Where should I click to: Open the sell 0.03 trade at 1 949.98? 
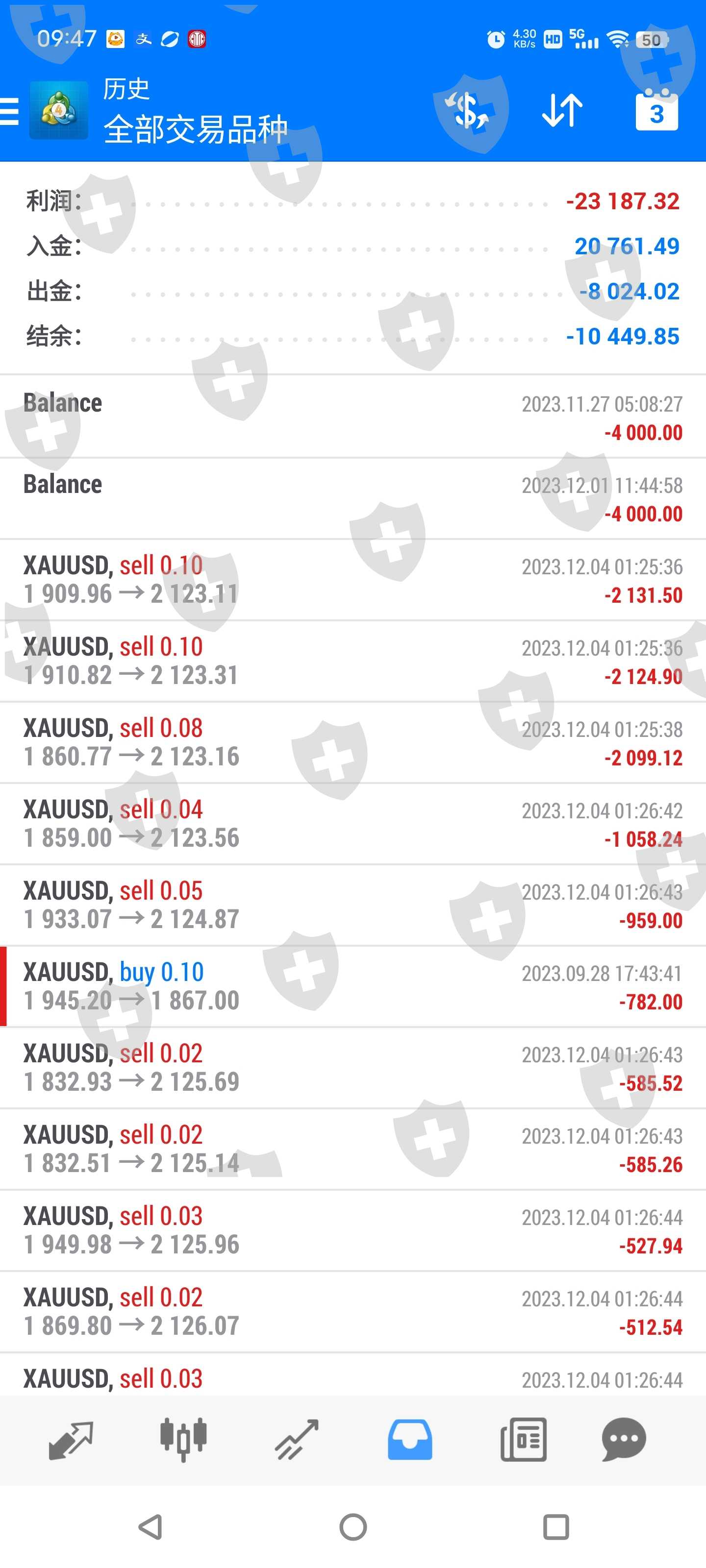[353, 1230]
